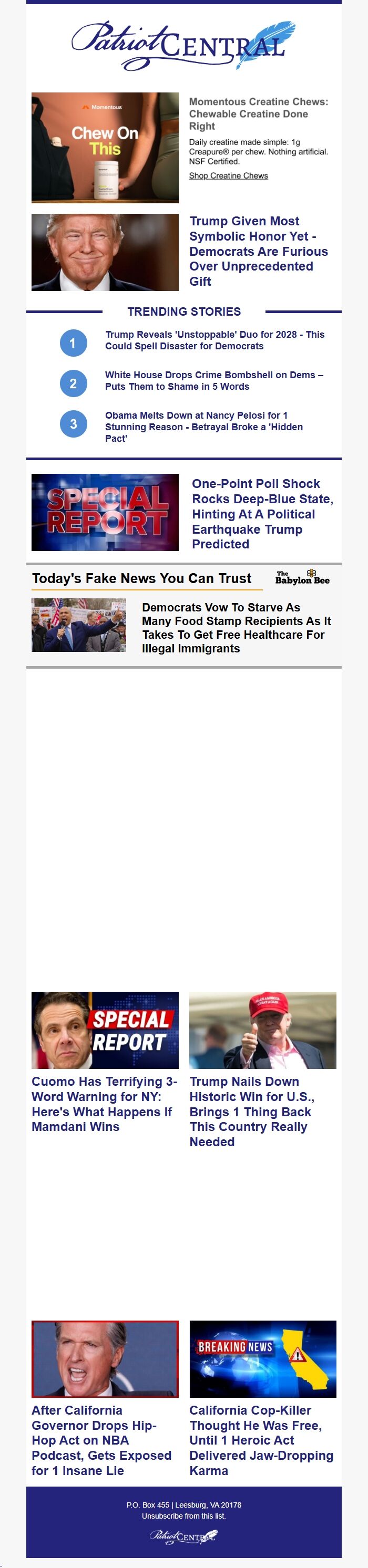Open the Breaking News California image
The height and width of the screenshot is (1568, 368).
[x=263, y=1358]
